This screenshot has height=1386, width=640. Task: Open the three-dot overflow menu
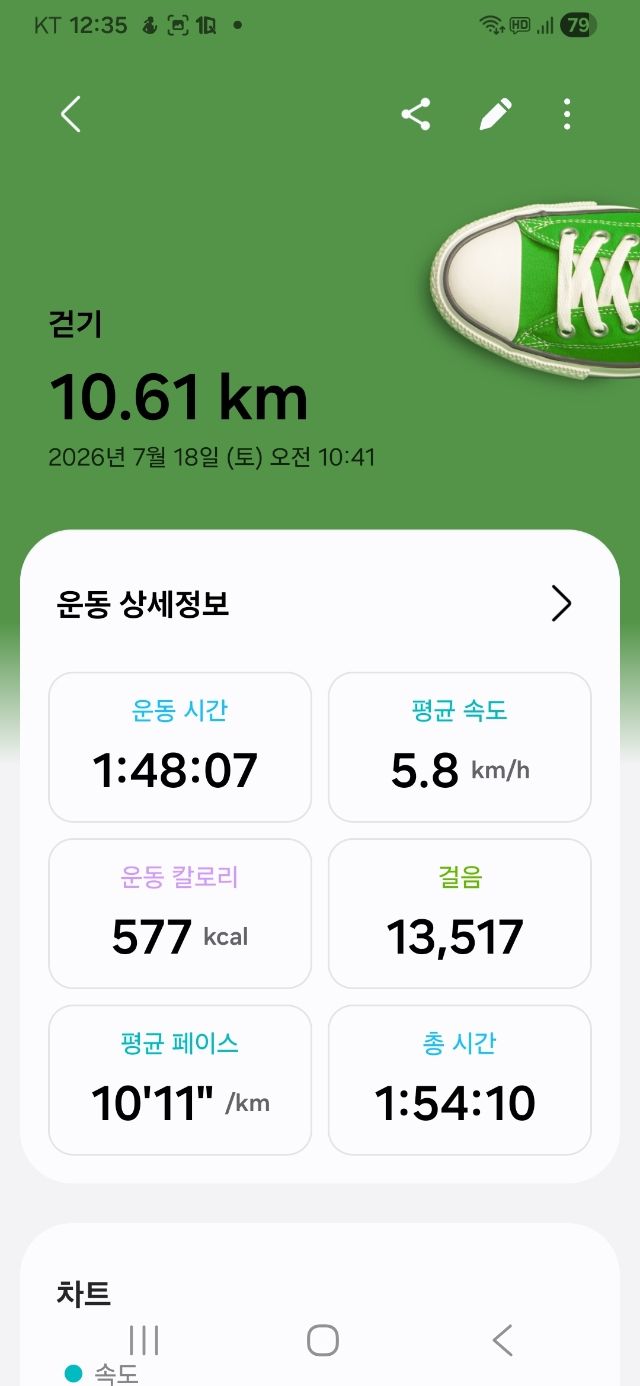coord(567,114)
